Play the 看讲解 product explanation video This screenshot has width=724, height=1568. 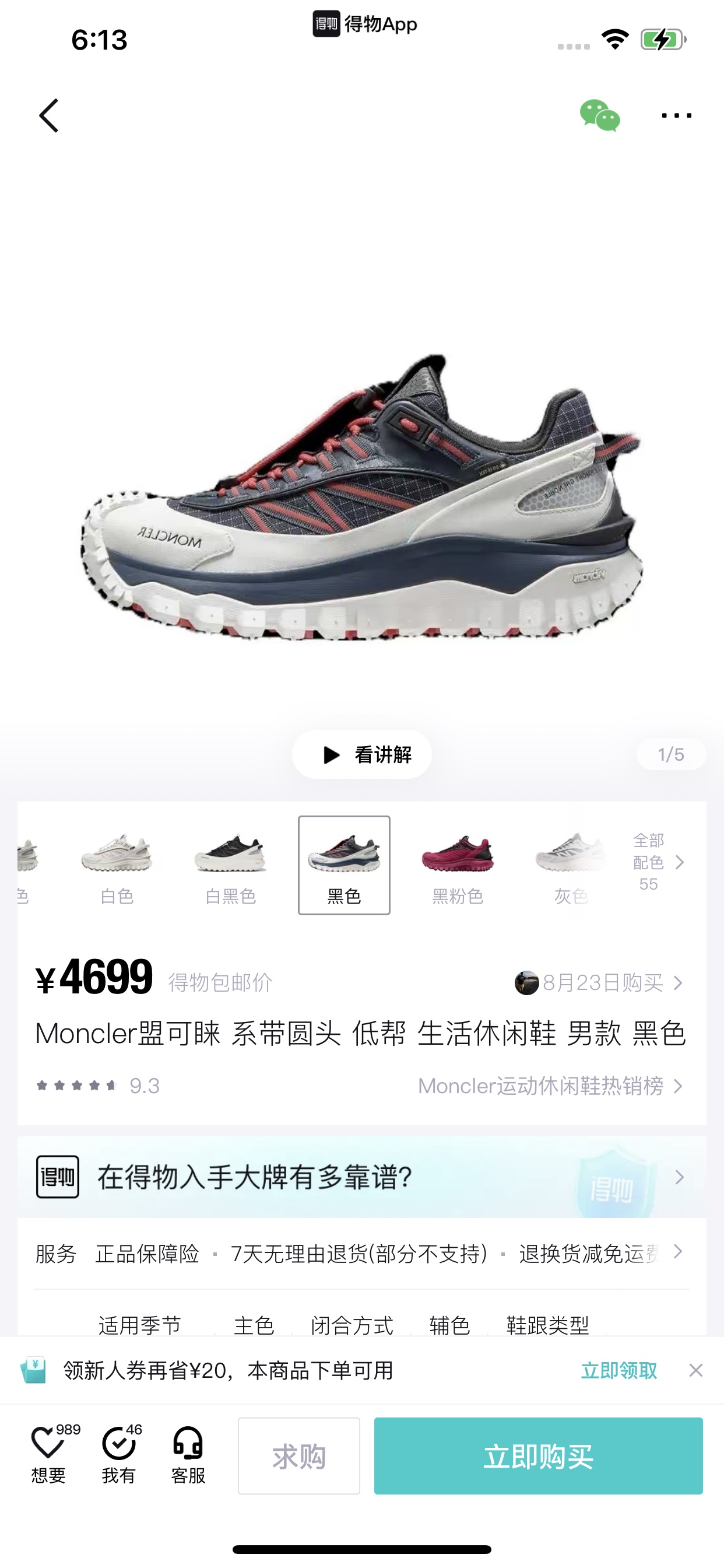(x=362, y=755)
